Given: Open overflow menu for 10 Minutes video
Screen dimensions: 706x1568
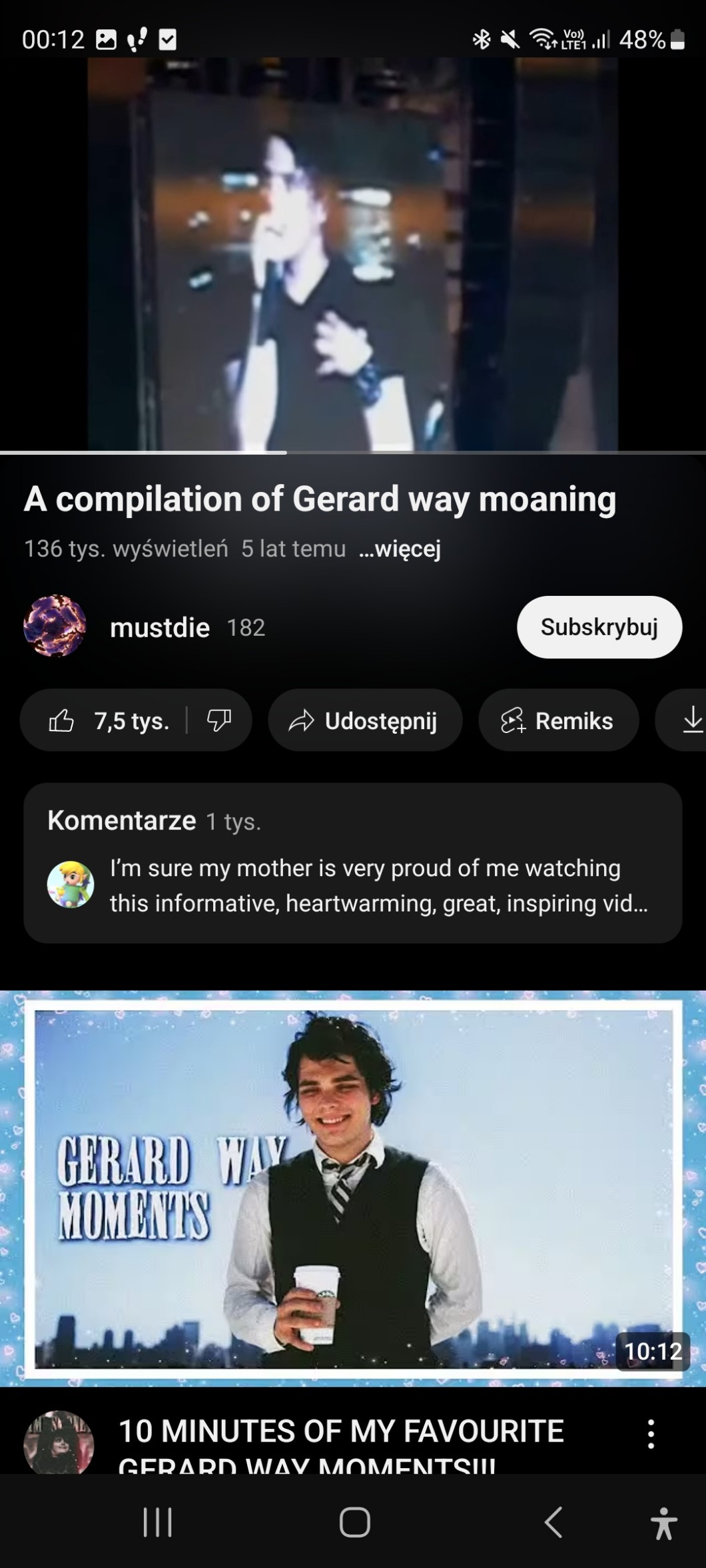Looking at the screenshot, I should pos(651,1434).
